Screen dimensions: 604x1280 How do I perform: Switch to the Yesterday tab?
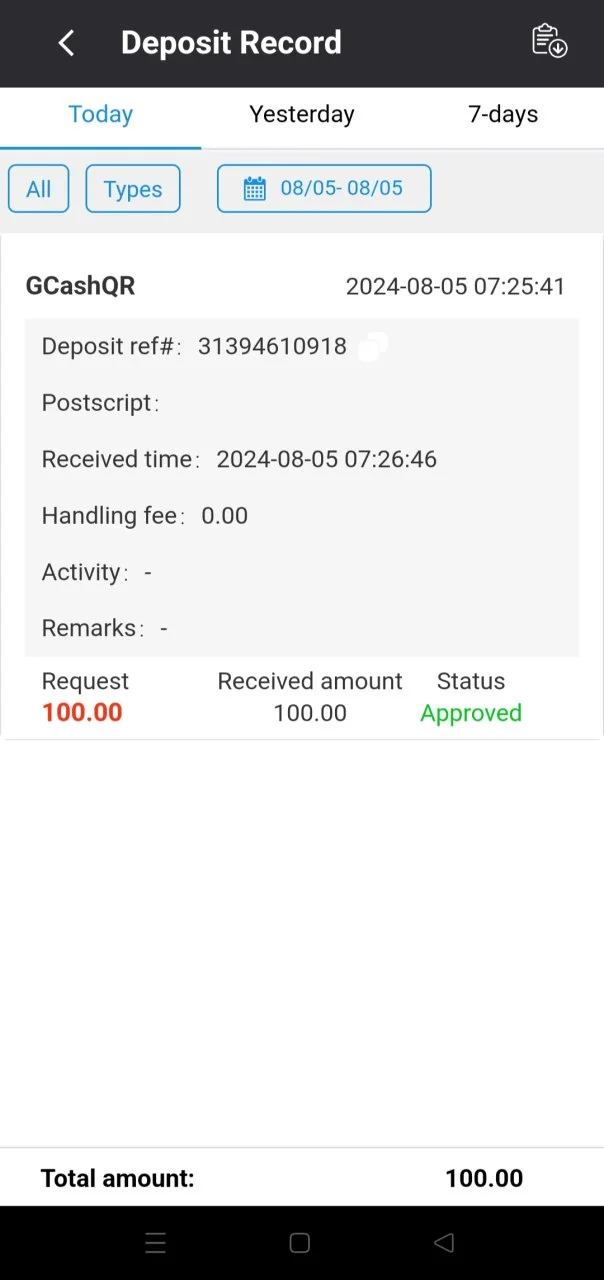point(302,115)
